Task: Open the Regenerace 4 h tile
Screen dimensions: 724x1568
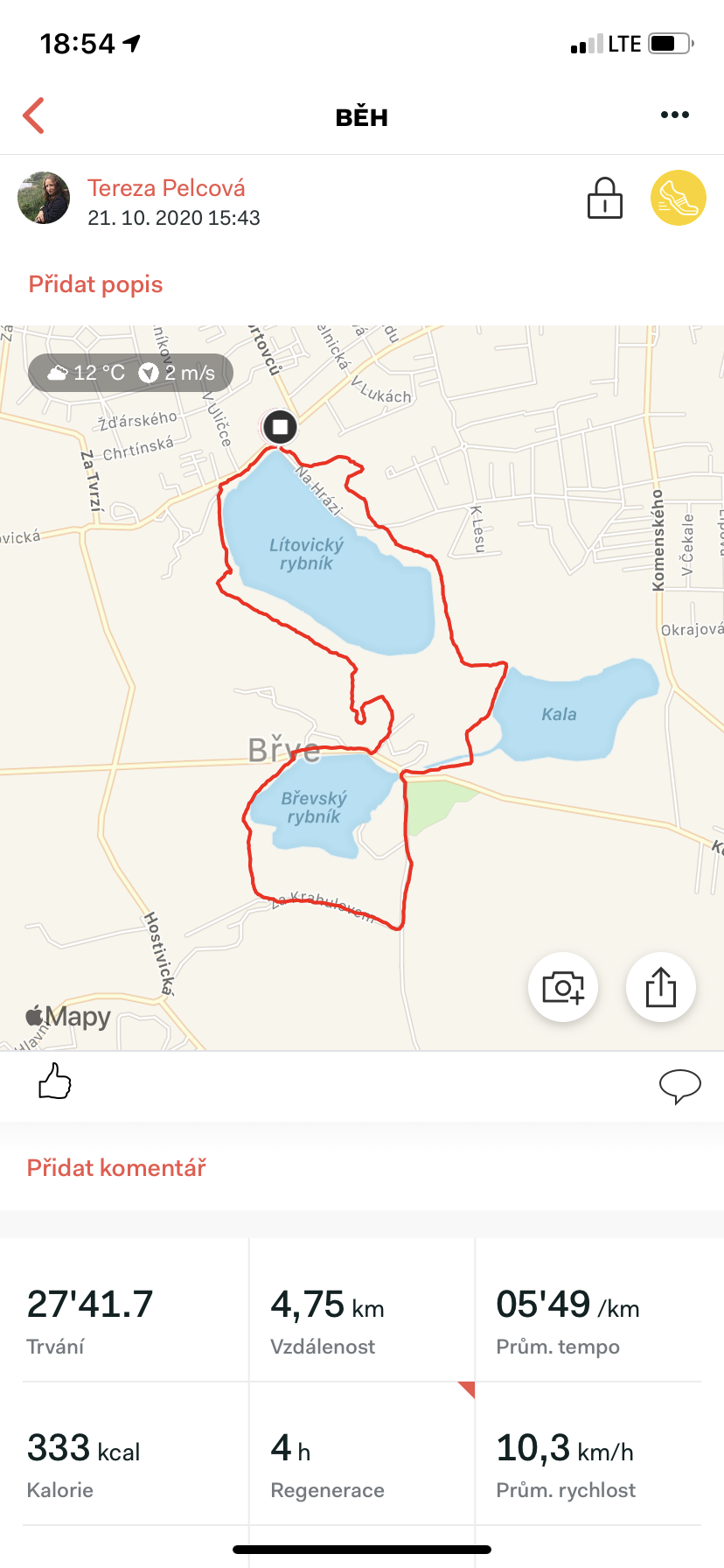Action: point(362,1454)
